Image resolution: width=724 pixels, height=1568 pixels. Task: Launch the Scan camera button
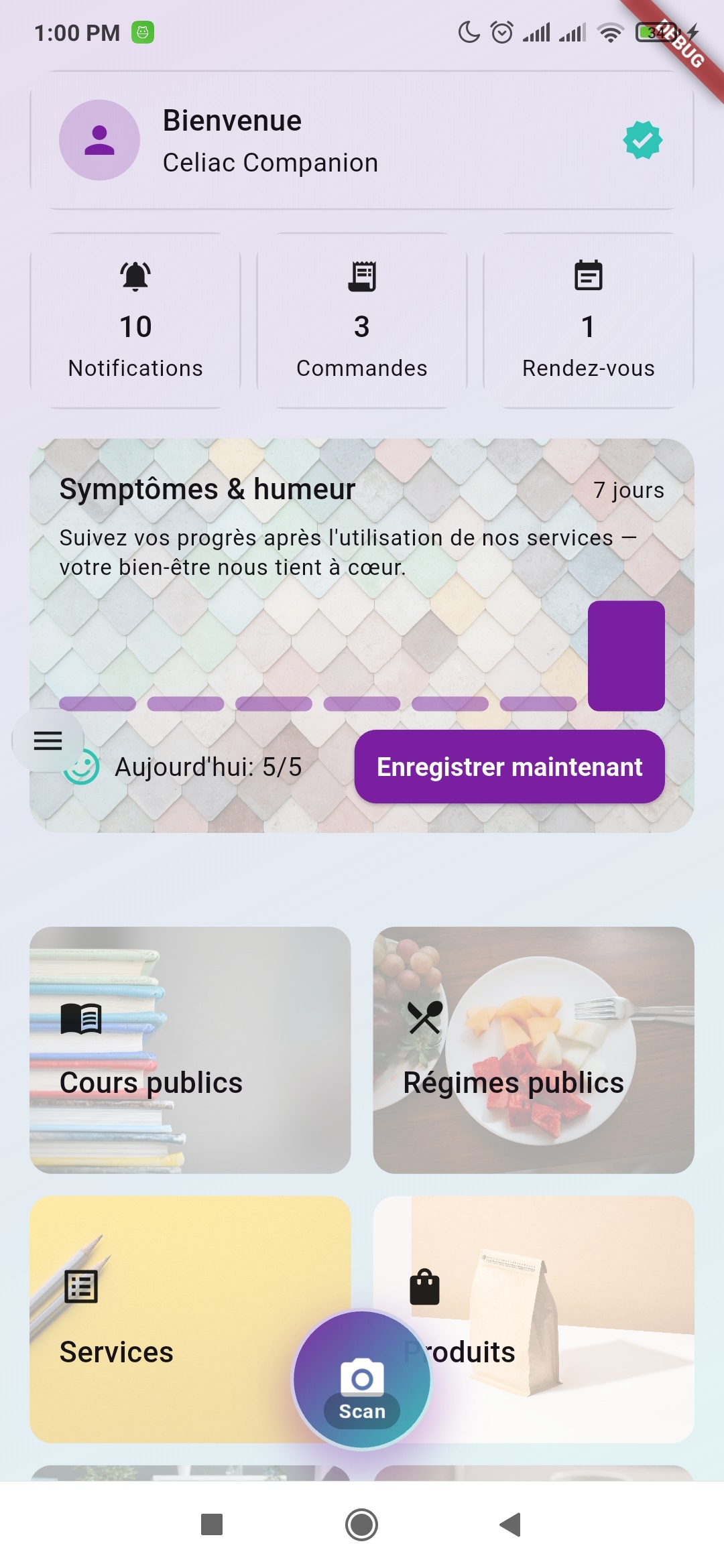(362, 1380)
